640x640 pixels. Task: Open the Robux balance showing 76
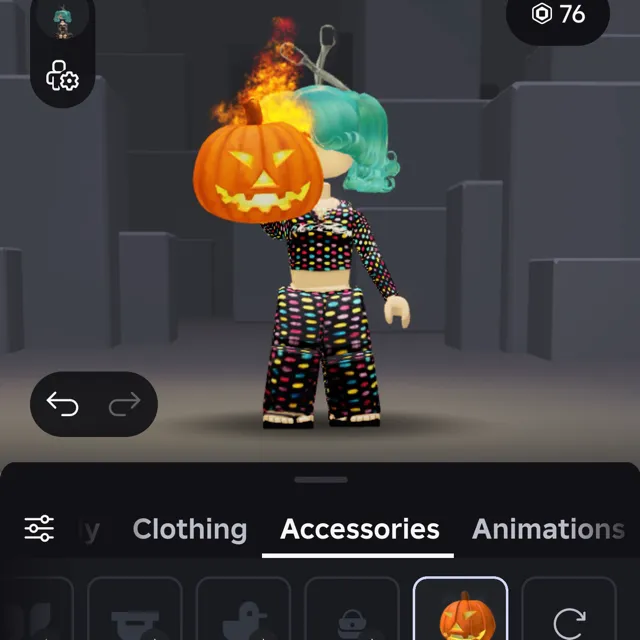pos(559,15)
